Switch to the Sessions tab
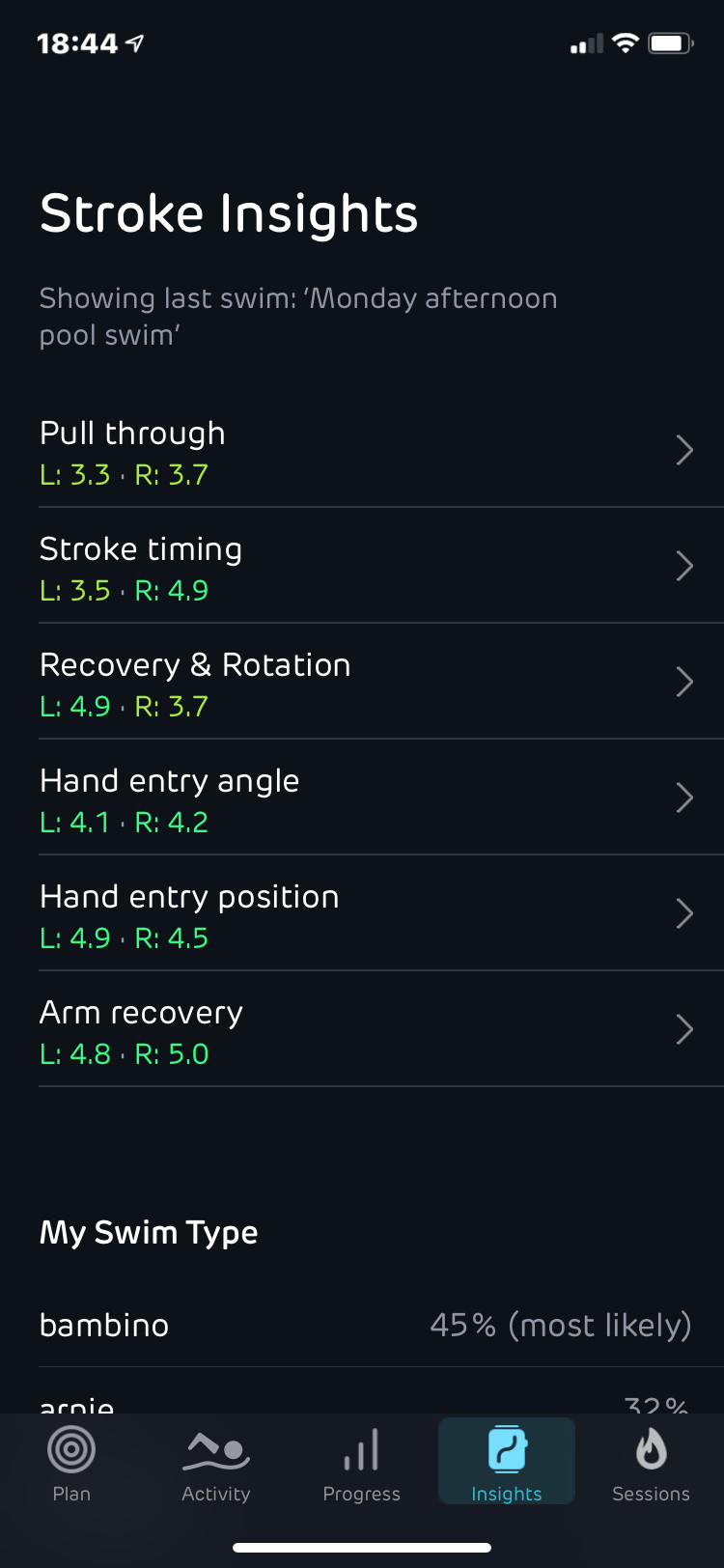The height and width of the screenshot is (1568, 724). [x=651, y=1463]
